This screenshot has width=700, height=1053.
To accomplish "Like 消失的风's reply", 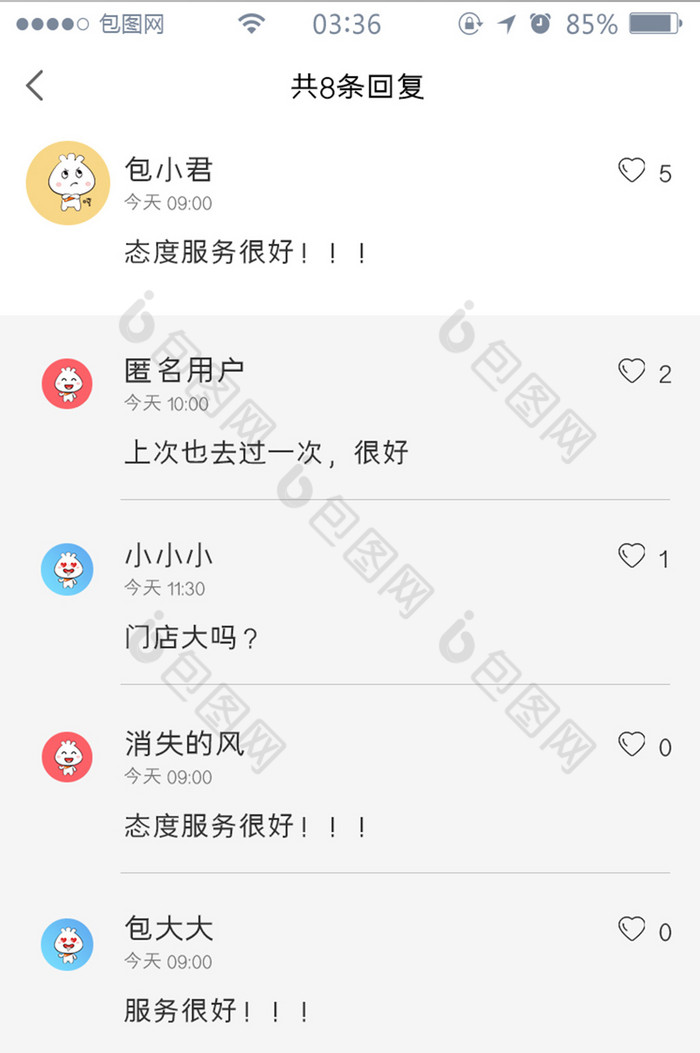I will (632, 744).
